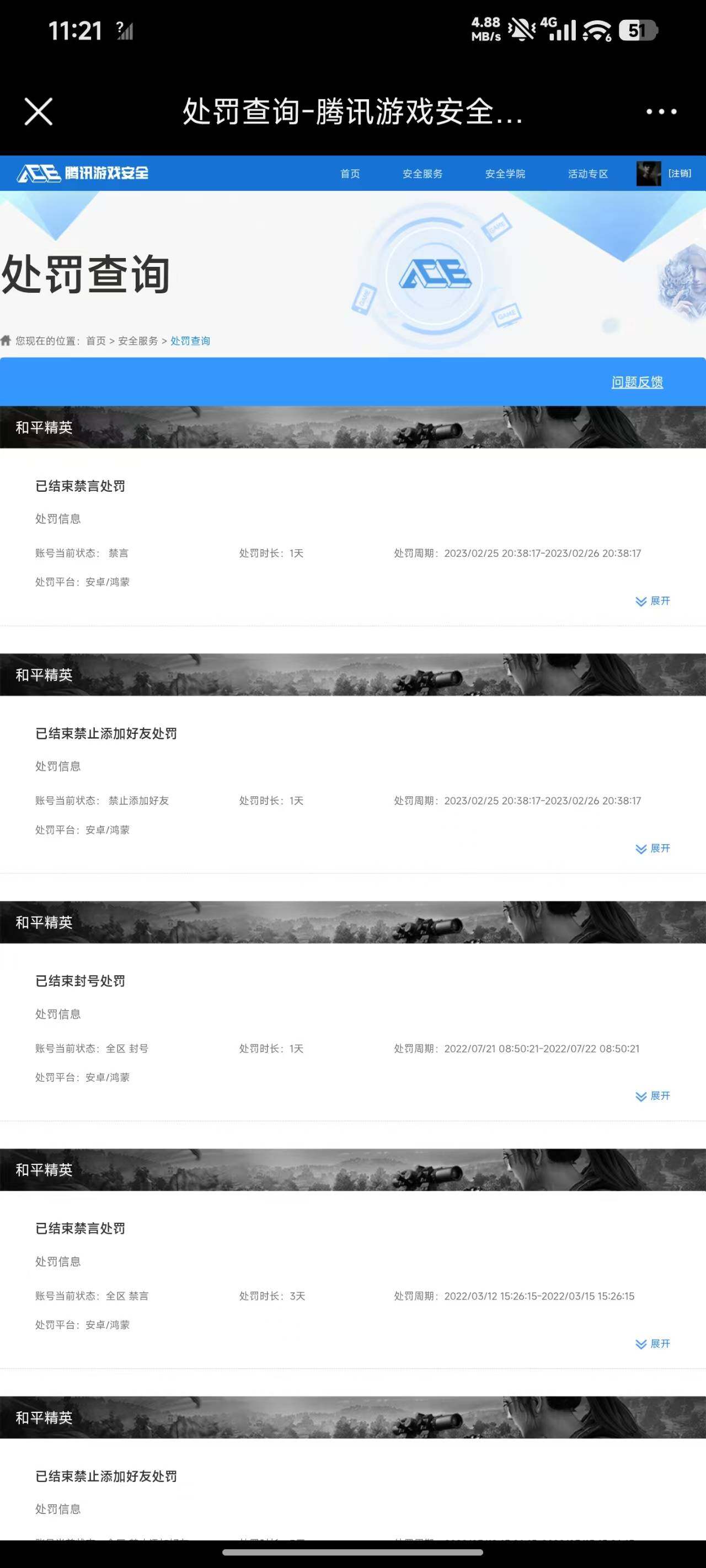Go to 首页 in the top nav

pyautogui.click(x=350, y=174)
